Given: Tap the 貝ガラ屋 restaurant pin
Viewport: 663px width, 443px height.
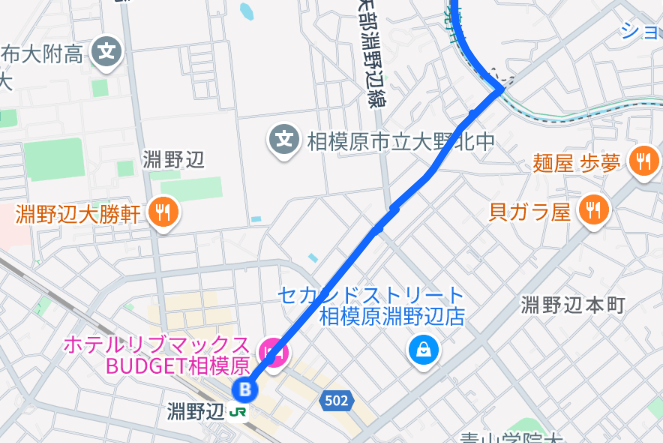Looking at the screenshot, I should click(x=595, y=210).
